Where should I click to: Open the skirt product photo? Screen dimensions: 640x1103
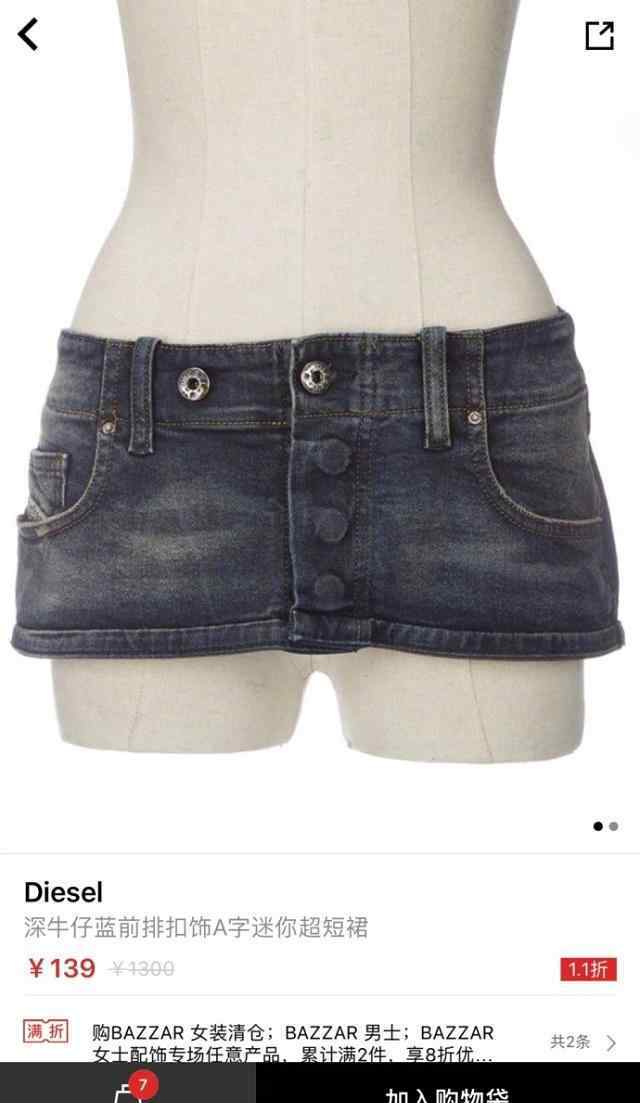coord(320,422)
